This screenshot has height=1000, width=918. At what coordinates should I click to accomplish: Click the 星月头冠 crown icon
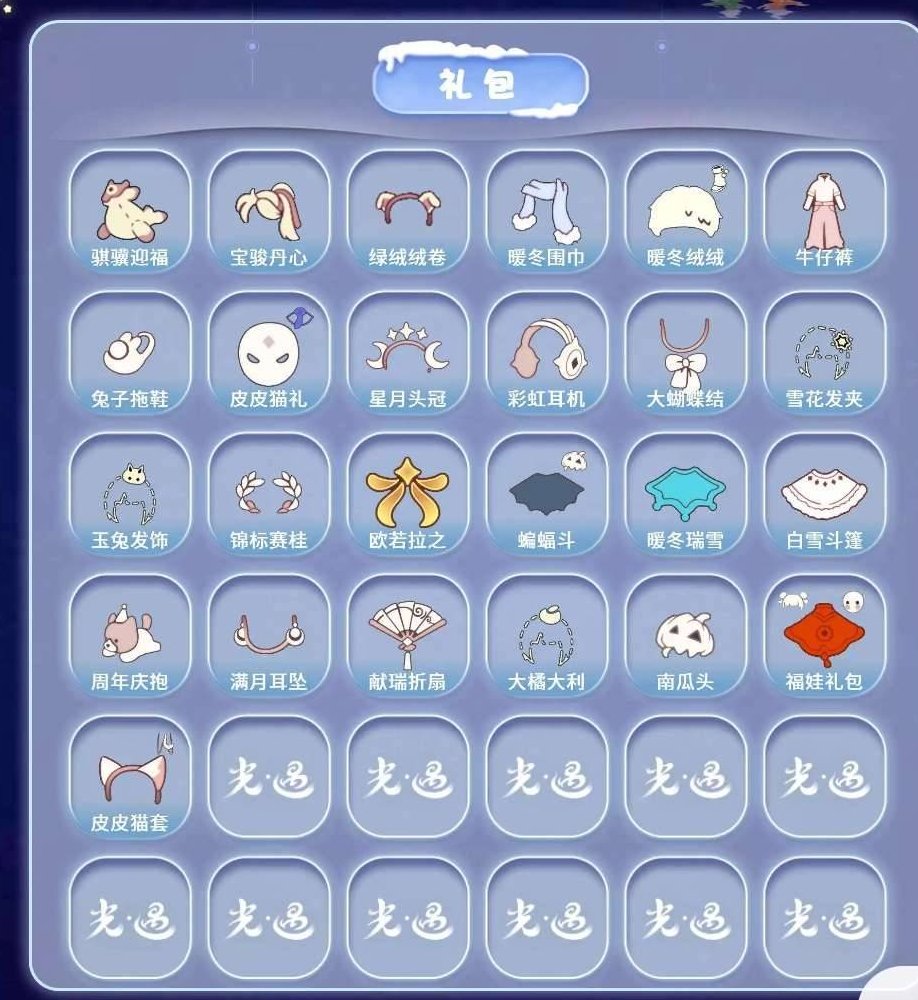coord(406,348)
